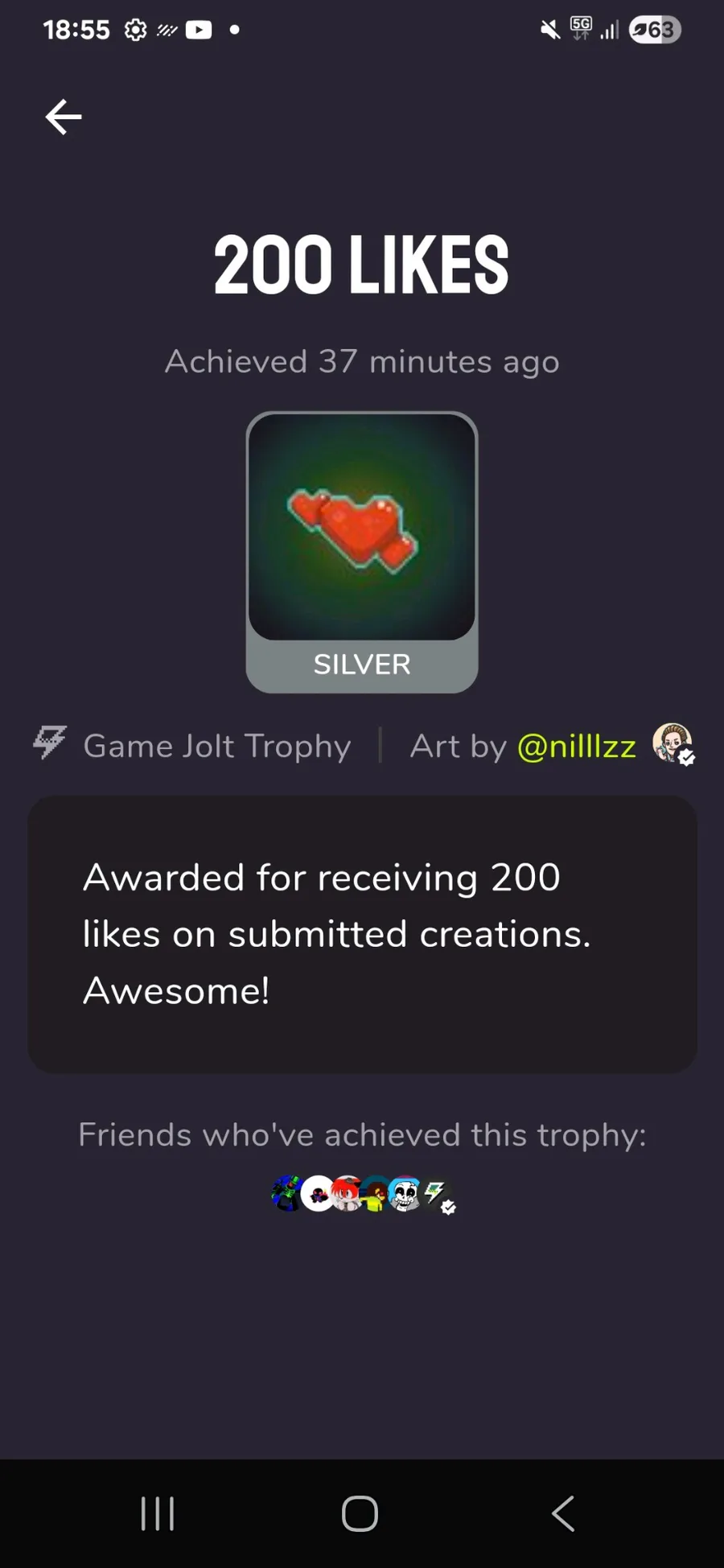724x1568 pixels.
Task: Go to the phone home screen
Action: (360, 1513)
